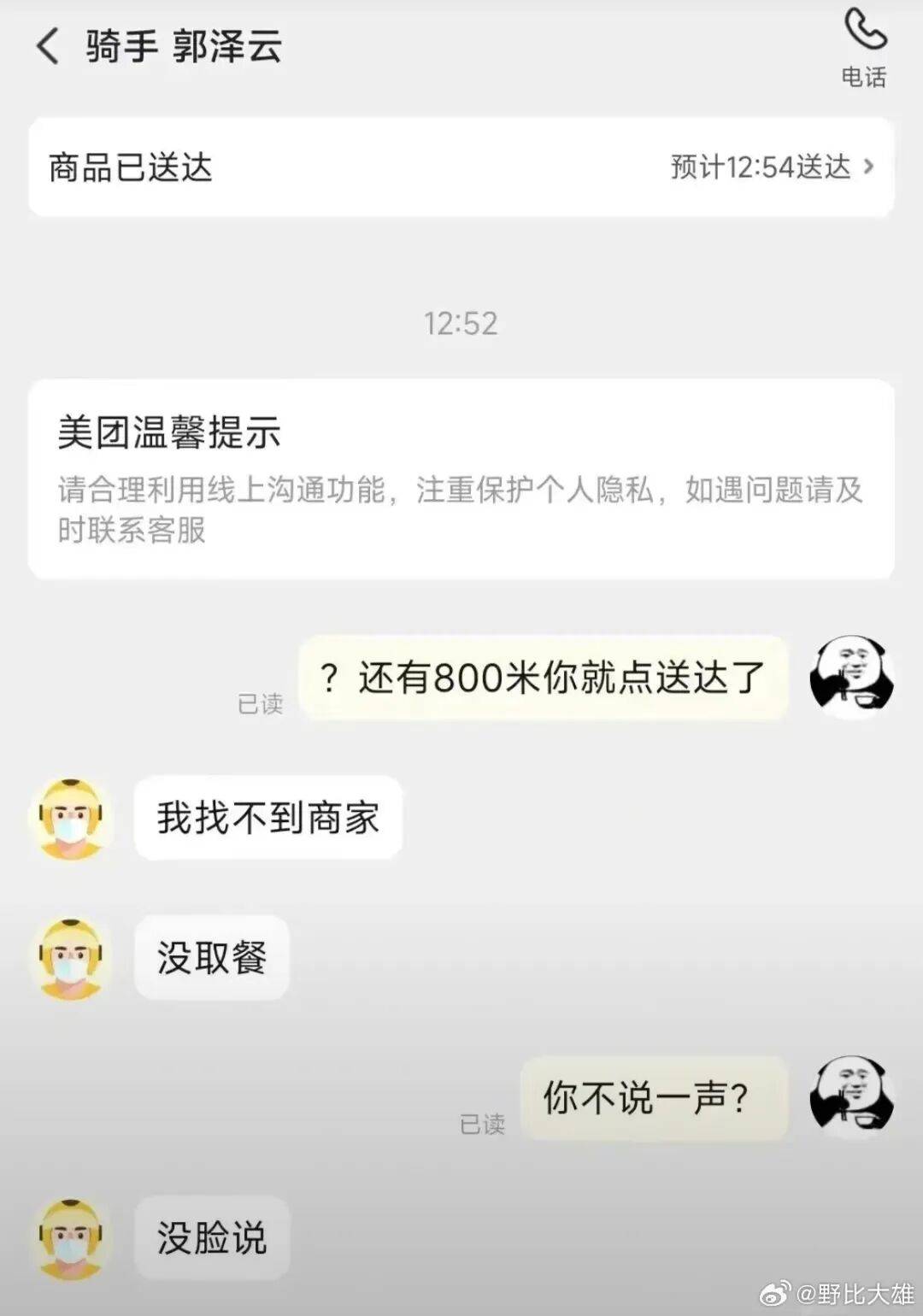The image size is (923, 1316).
Task: Tap the rider avatar beside 我找不到商家
Action: [x=71, y=818]
